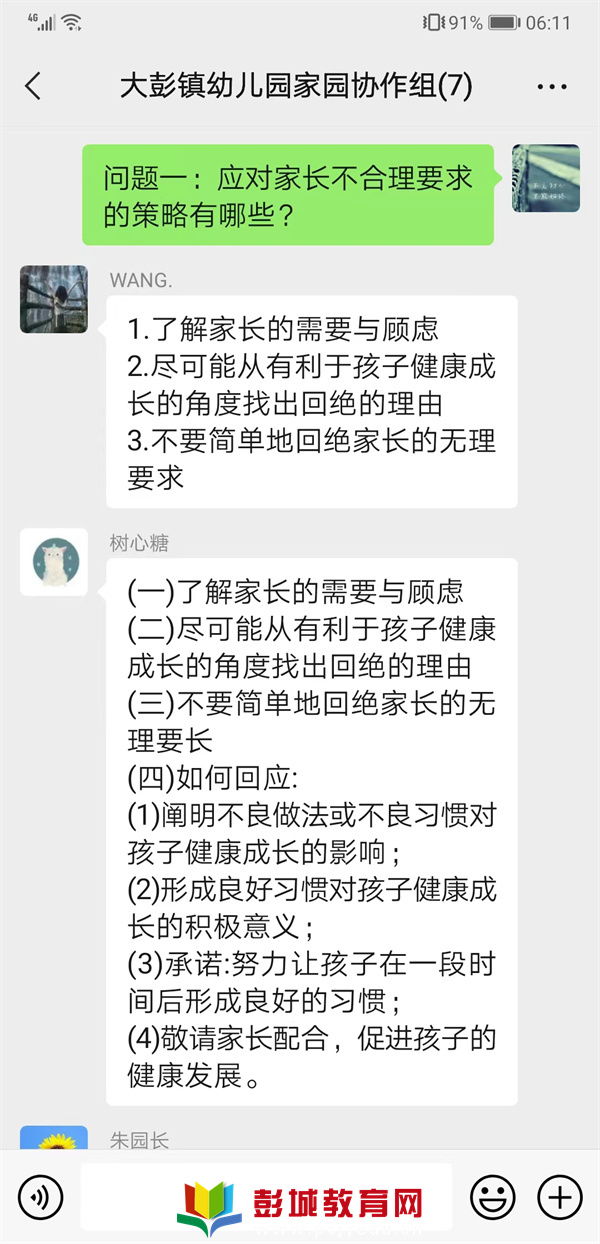Tap the message text input field

click(266, 1196)
